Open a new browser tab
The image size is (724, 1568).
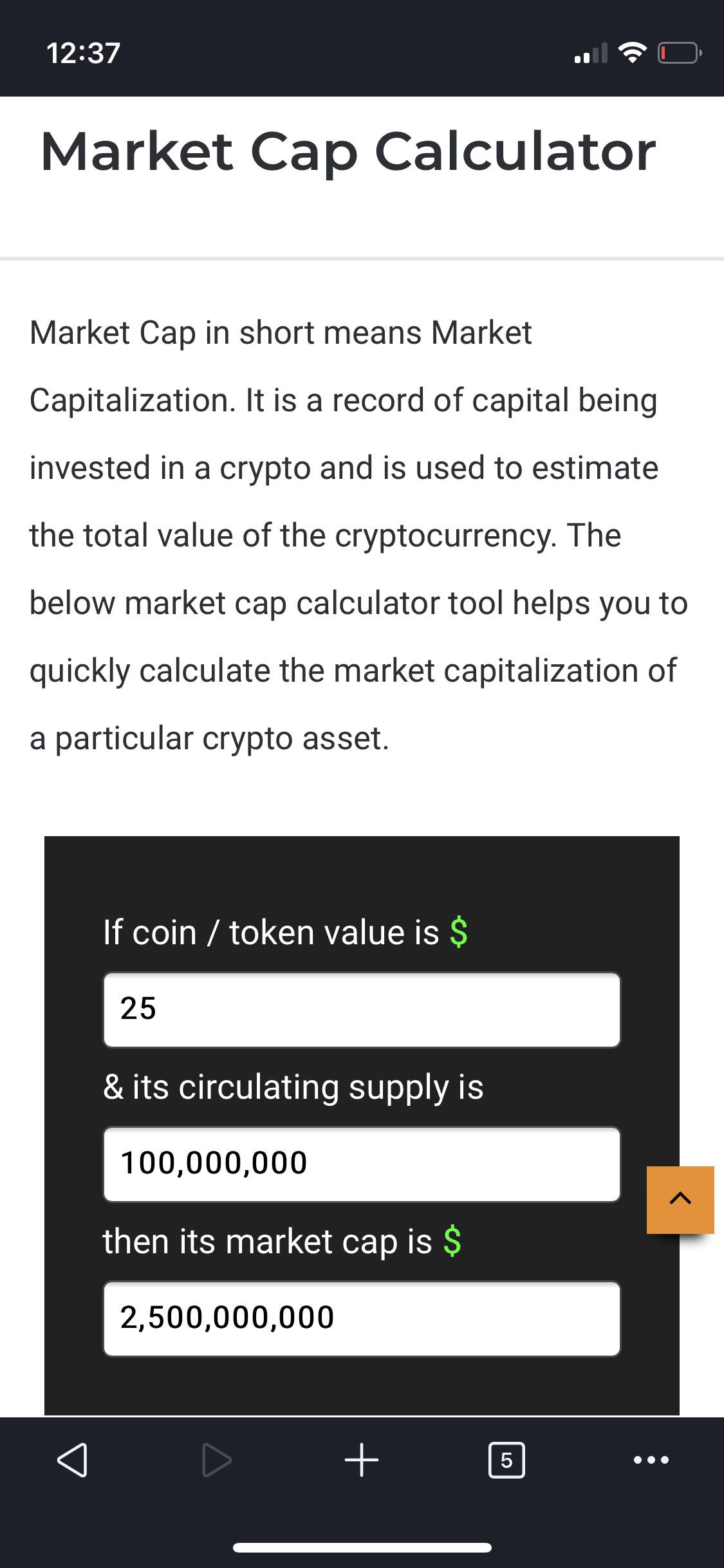point(362,1461)
